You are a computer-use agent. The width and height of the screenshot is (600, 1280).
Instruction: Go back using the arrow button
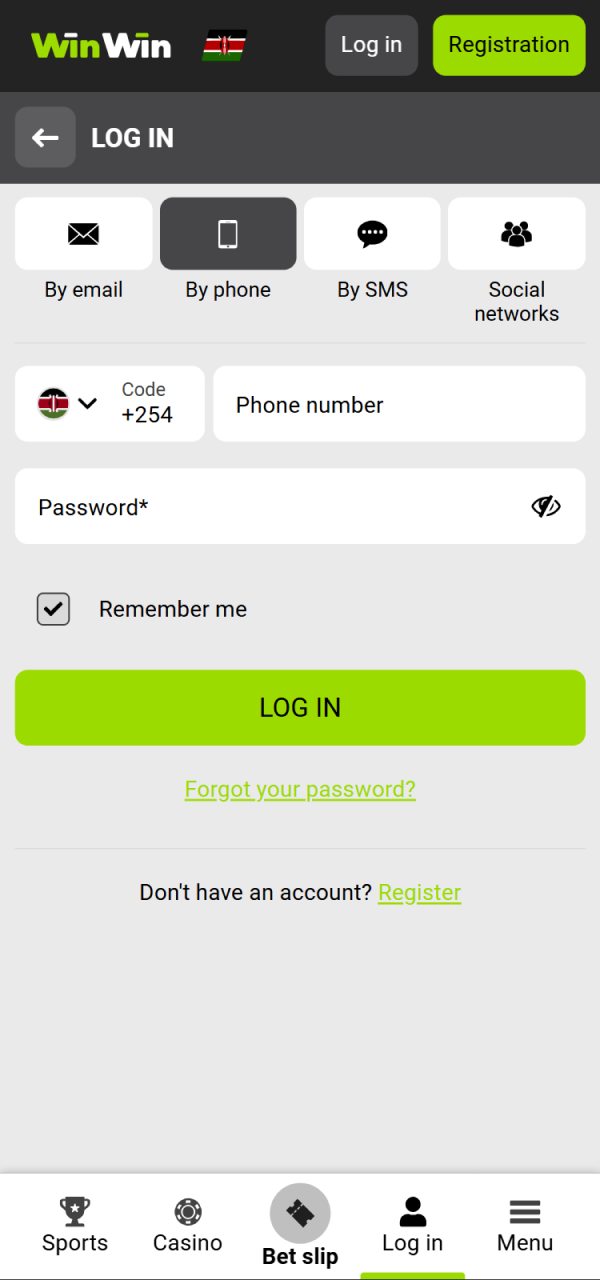(x=45, y=137)
